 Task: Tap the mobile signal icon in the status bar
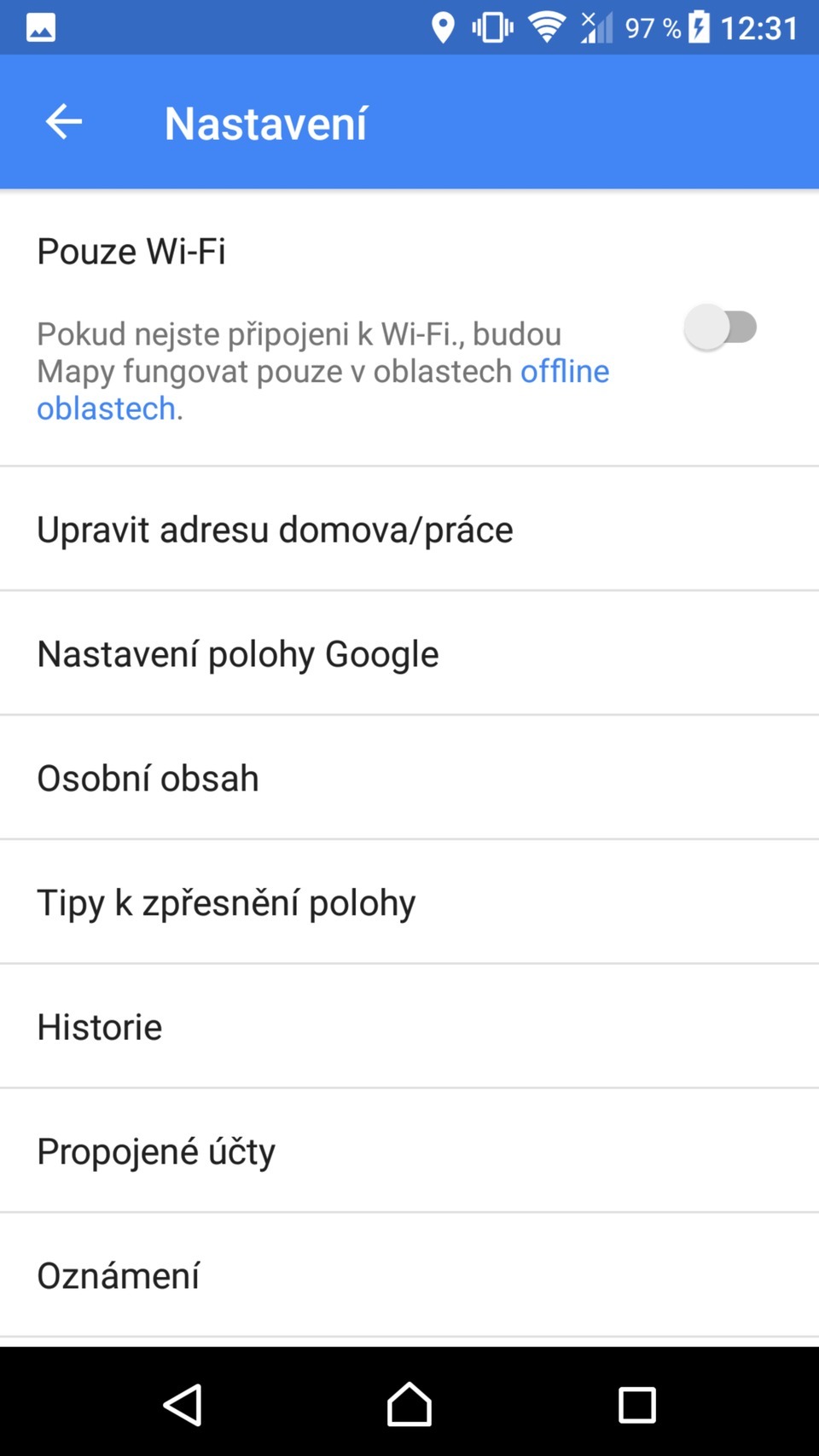[x=597, y=26]
